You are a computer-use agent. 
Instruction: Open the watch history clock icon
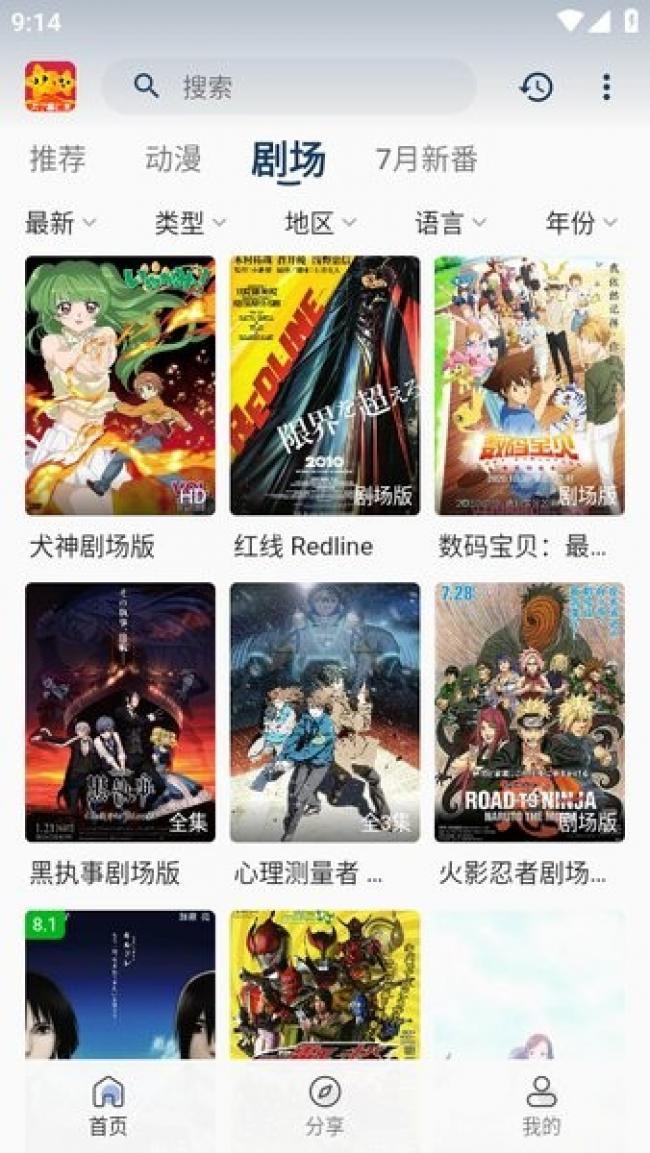tap(536, 87)
